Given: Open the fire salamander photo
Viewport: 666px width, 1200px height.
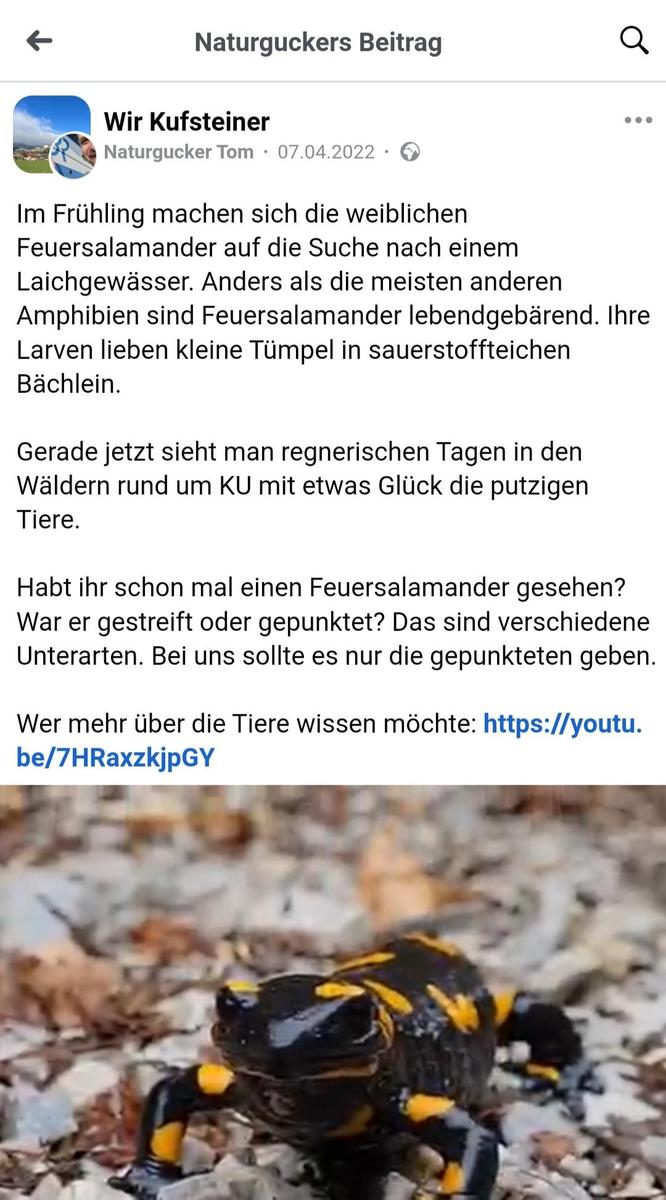Looking at the screenshot, I should [333, 992].
